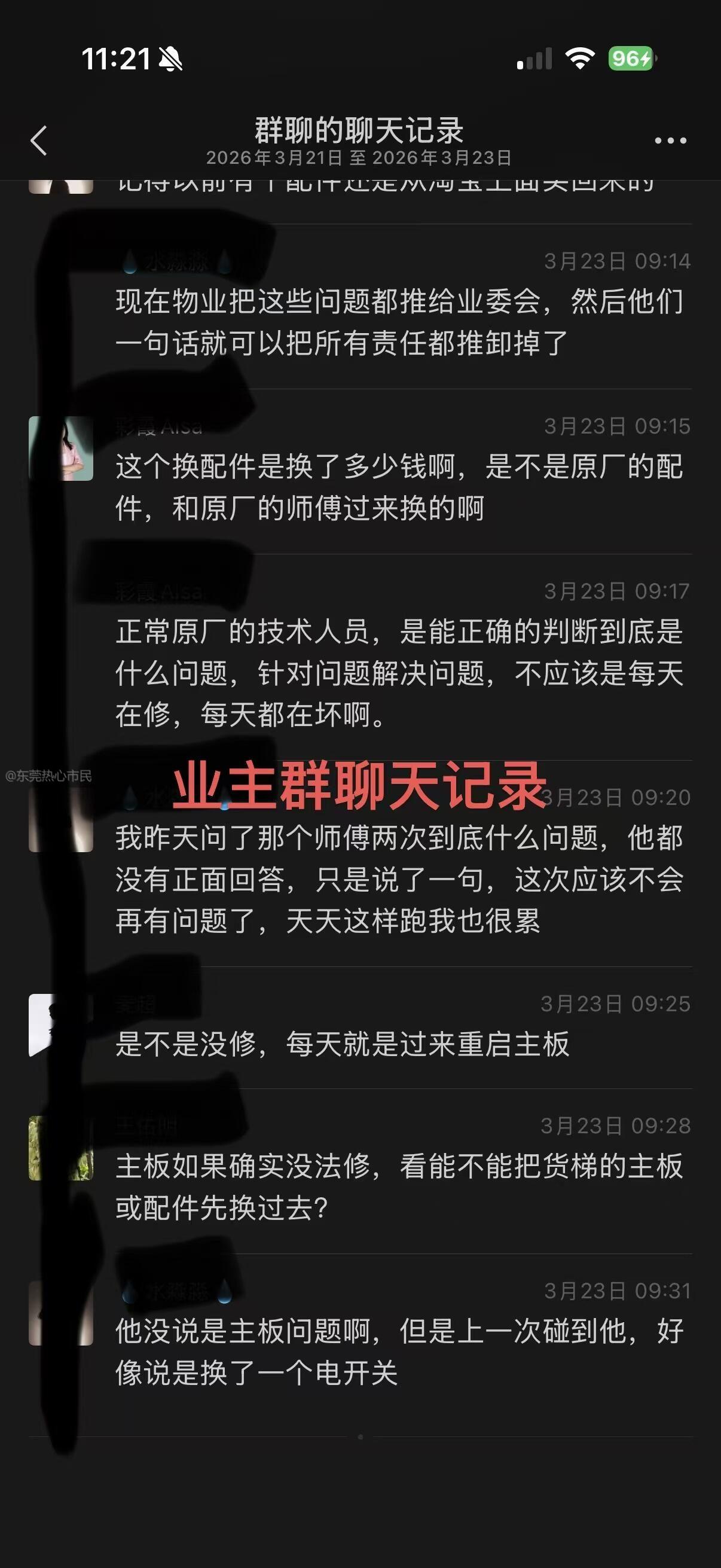Open avatar beside the 09:28 message
Image resolution: width=721 pixels, height=1568 pixels.
(x=62, y=1148)
